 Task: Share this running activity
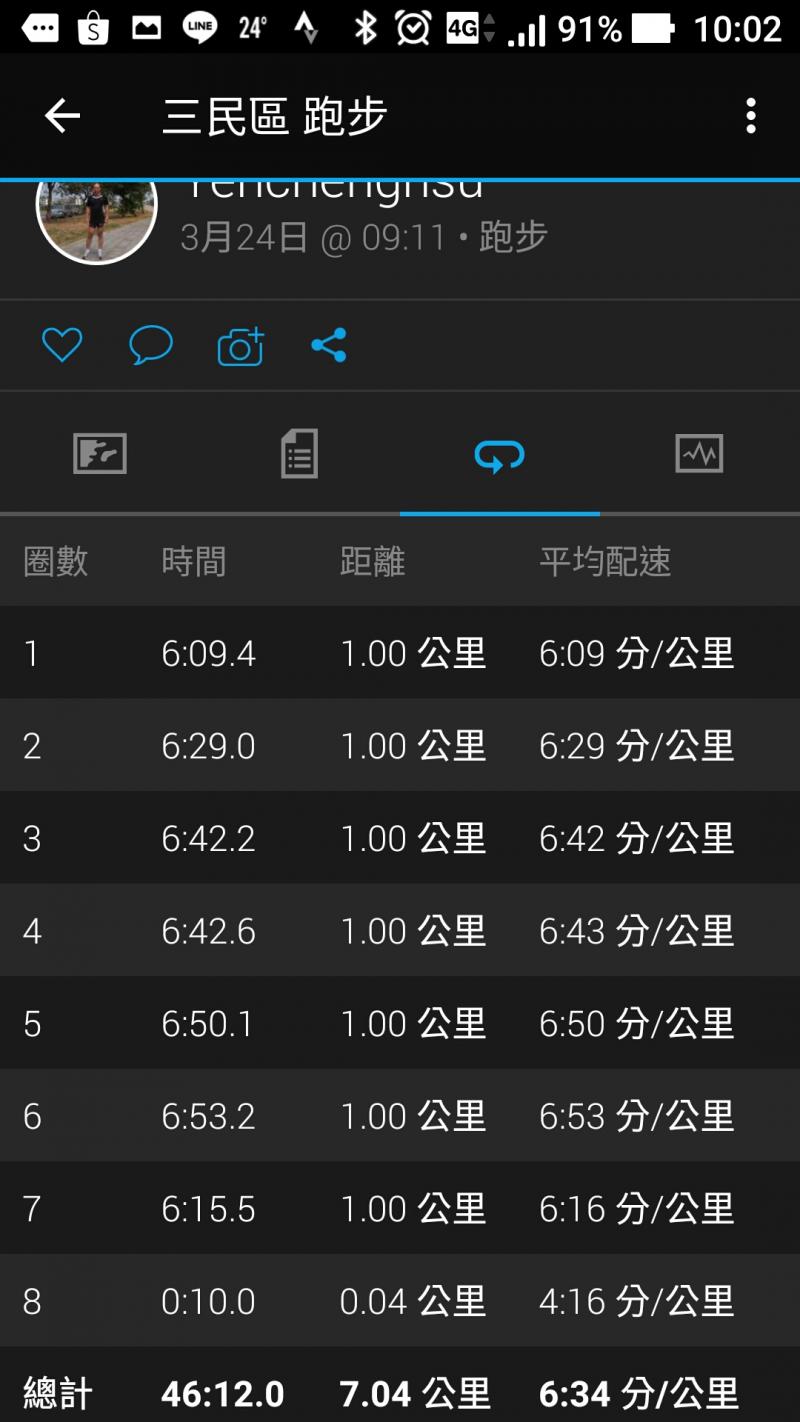click(329, 346)
